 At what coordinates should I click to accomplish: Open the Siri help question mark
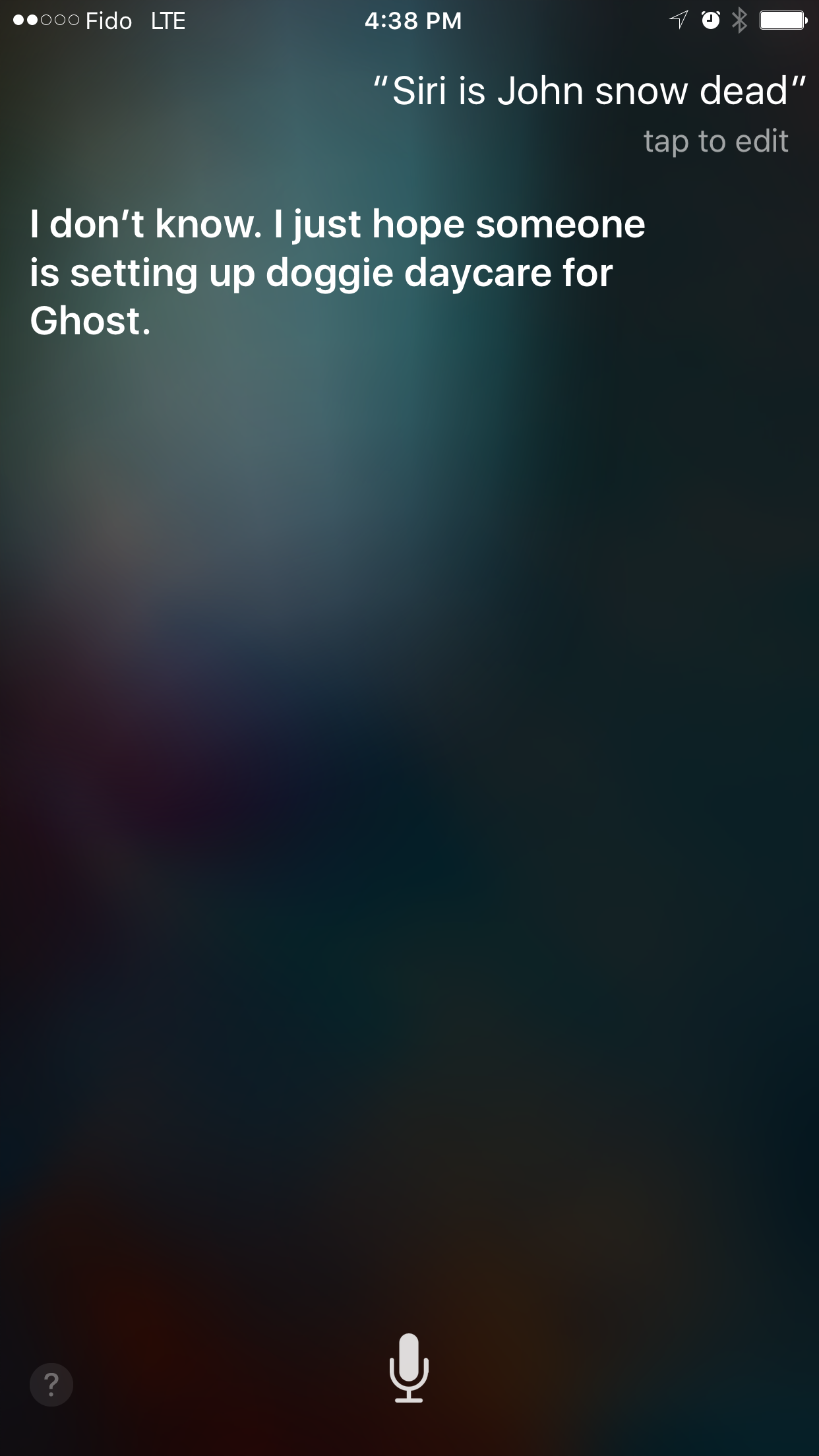click(x=51, y=1385)
